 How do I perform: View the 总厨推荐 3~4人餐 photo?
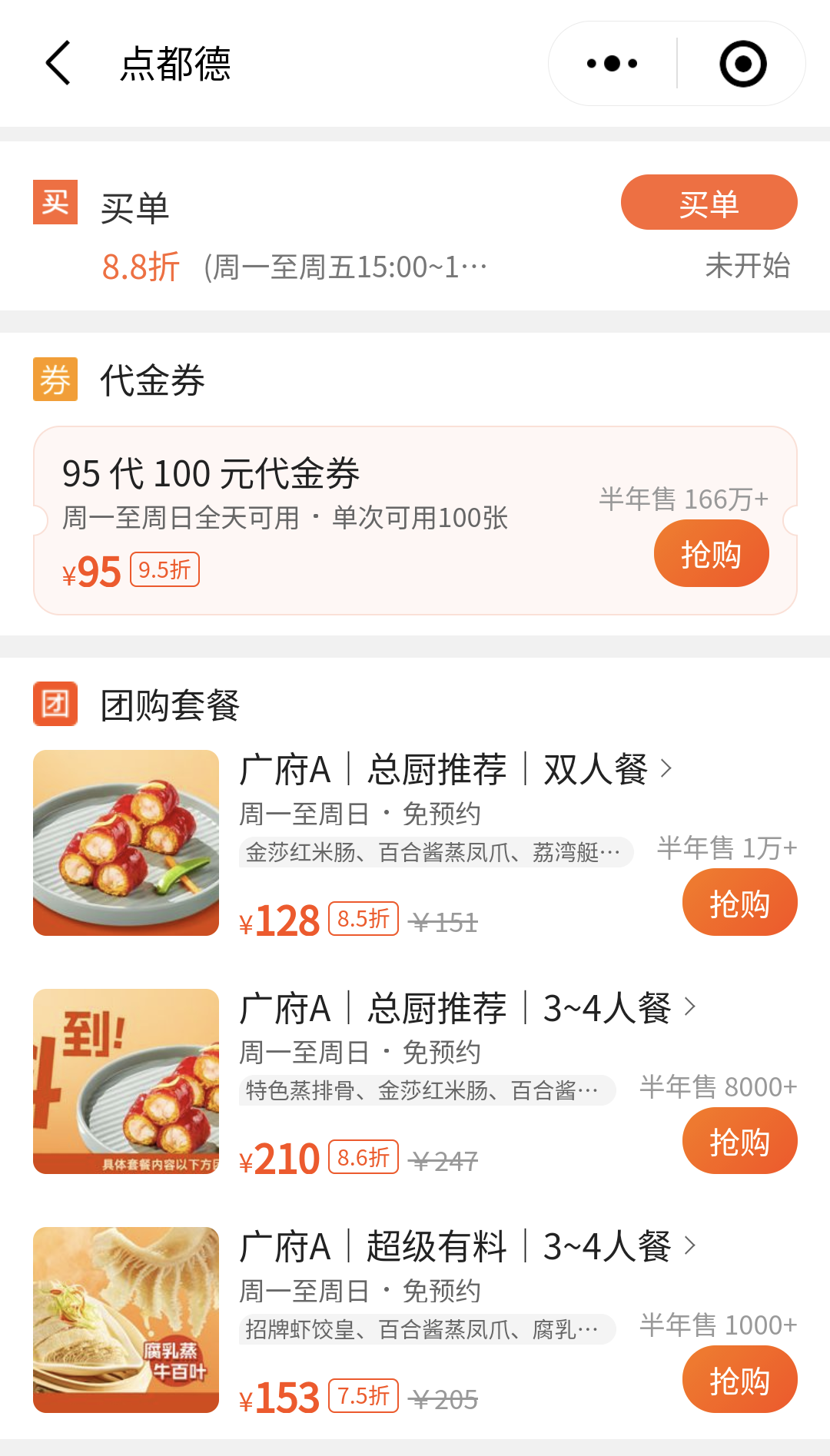[126, 1081]
